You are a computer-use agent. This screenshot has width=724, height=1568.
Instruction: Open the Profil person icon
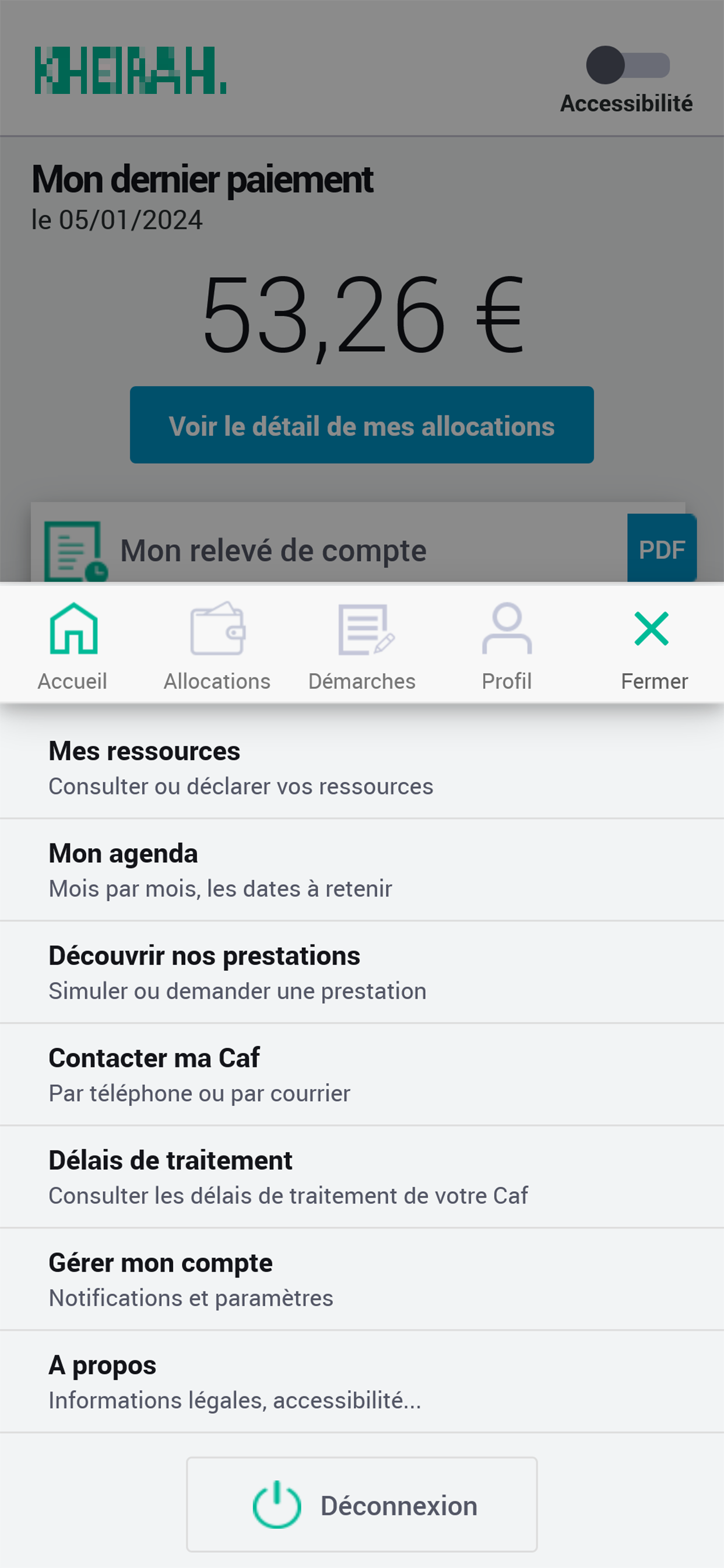[507, 630]
